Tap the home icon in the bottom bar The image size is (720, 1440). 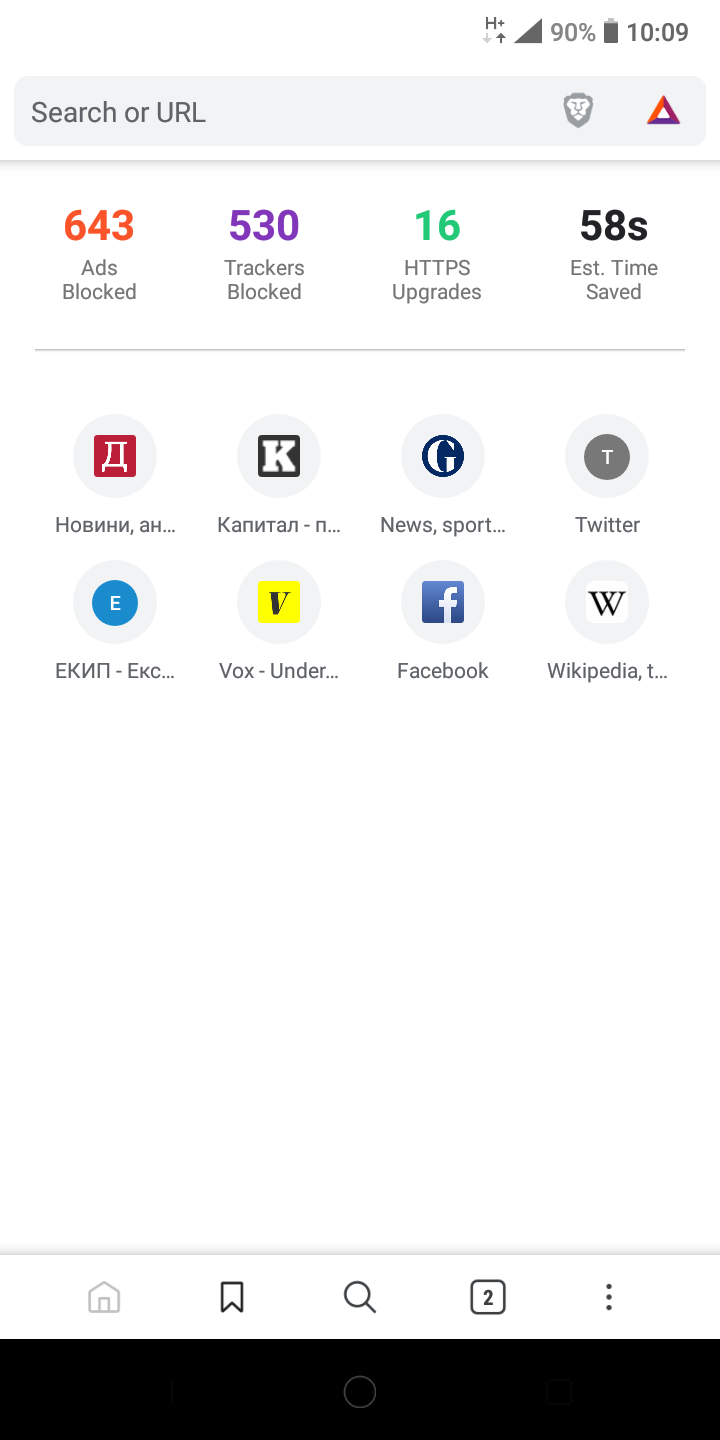coord(103,1297)
